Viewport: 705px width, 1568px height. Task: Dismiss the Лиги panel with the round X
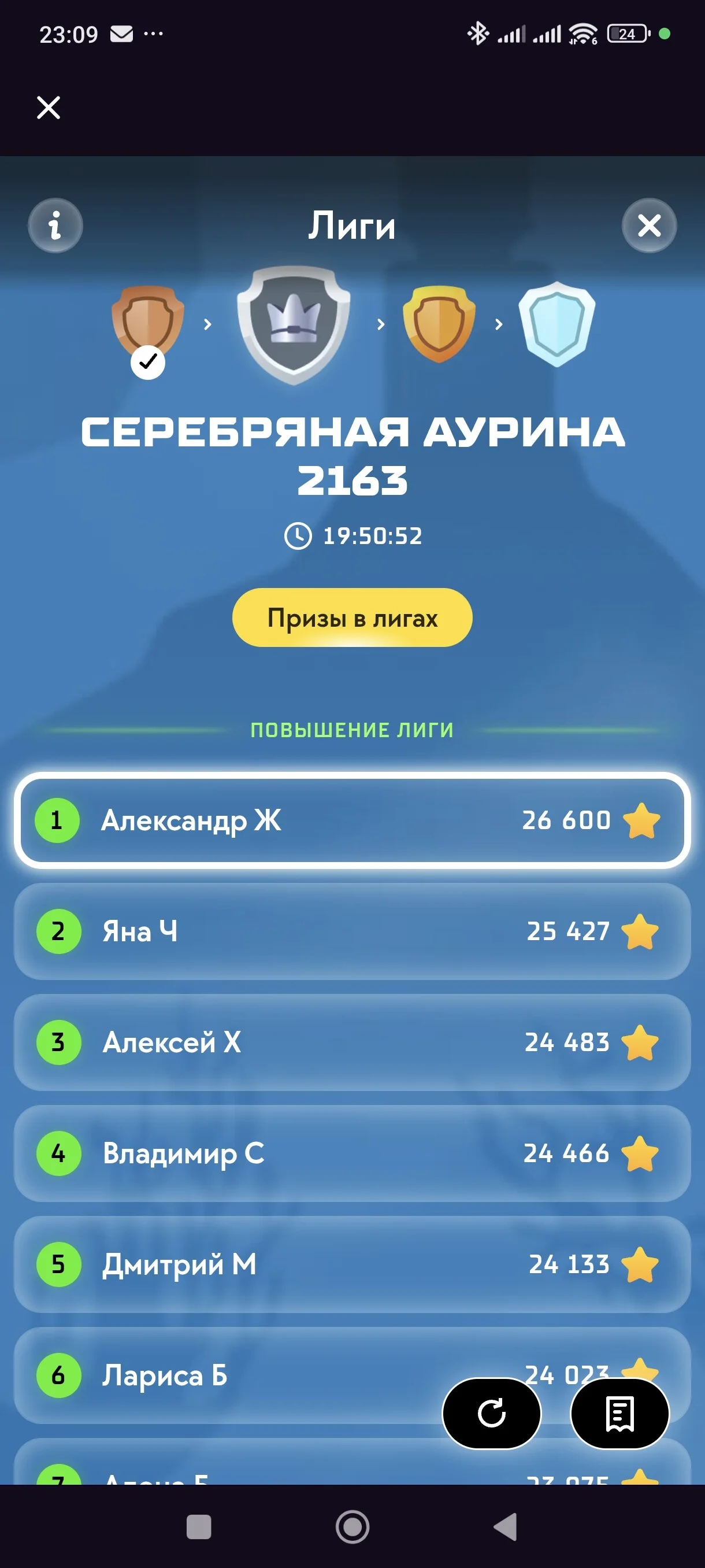(649, 225)
